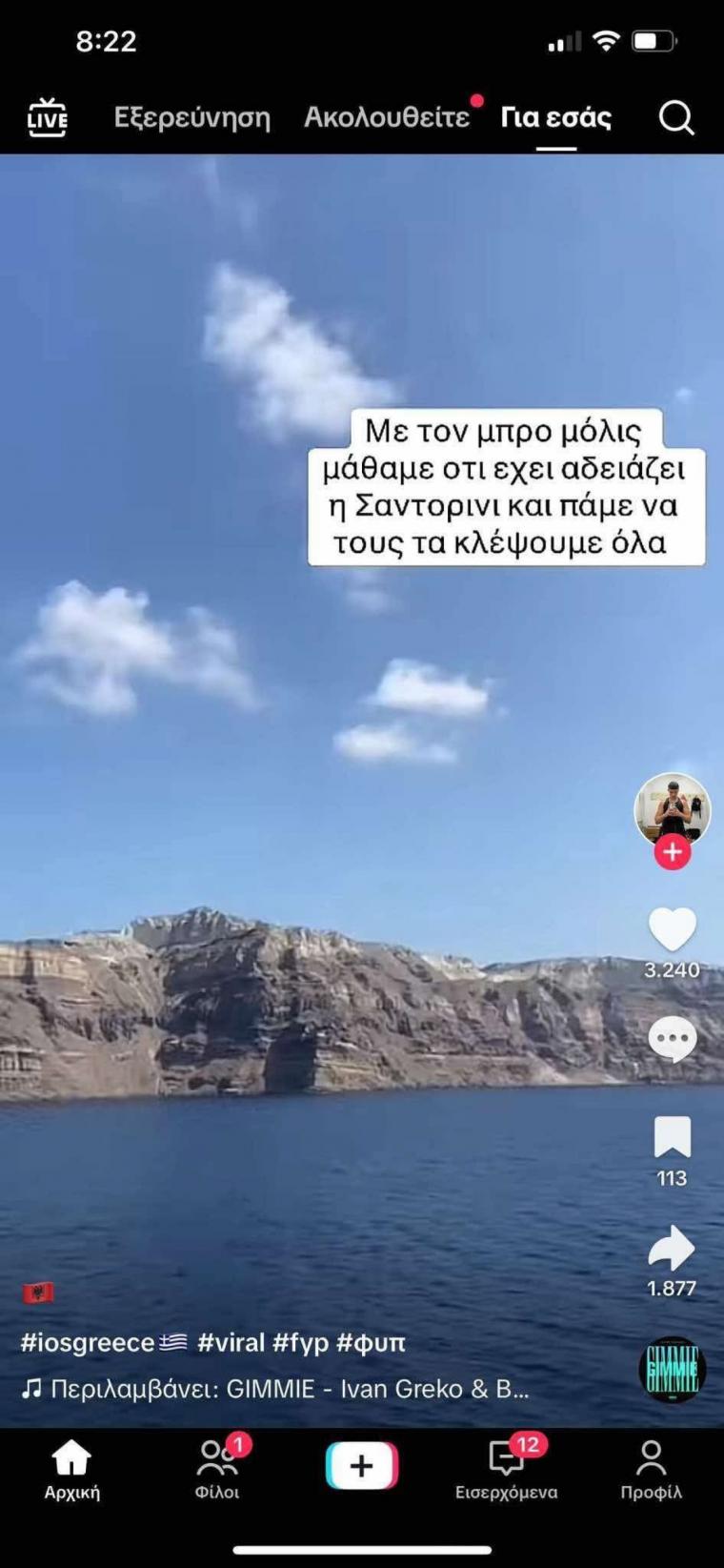
Task: Create a new video with the plus button
Action: pyautogui.click(x=362, y=1465)
